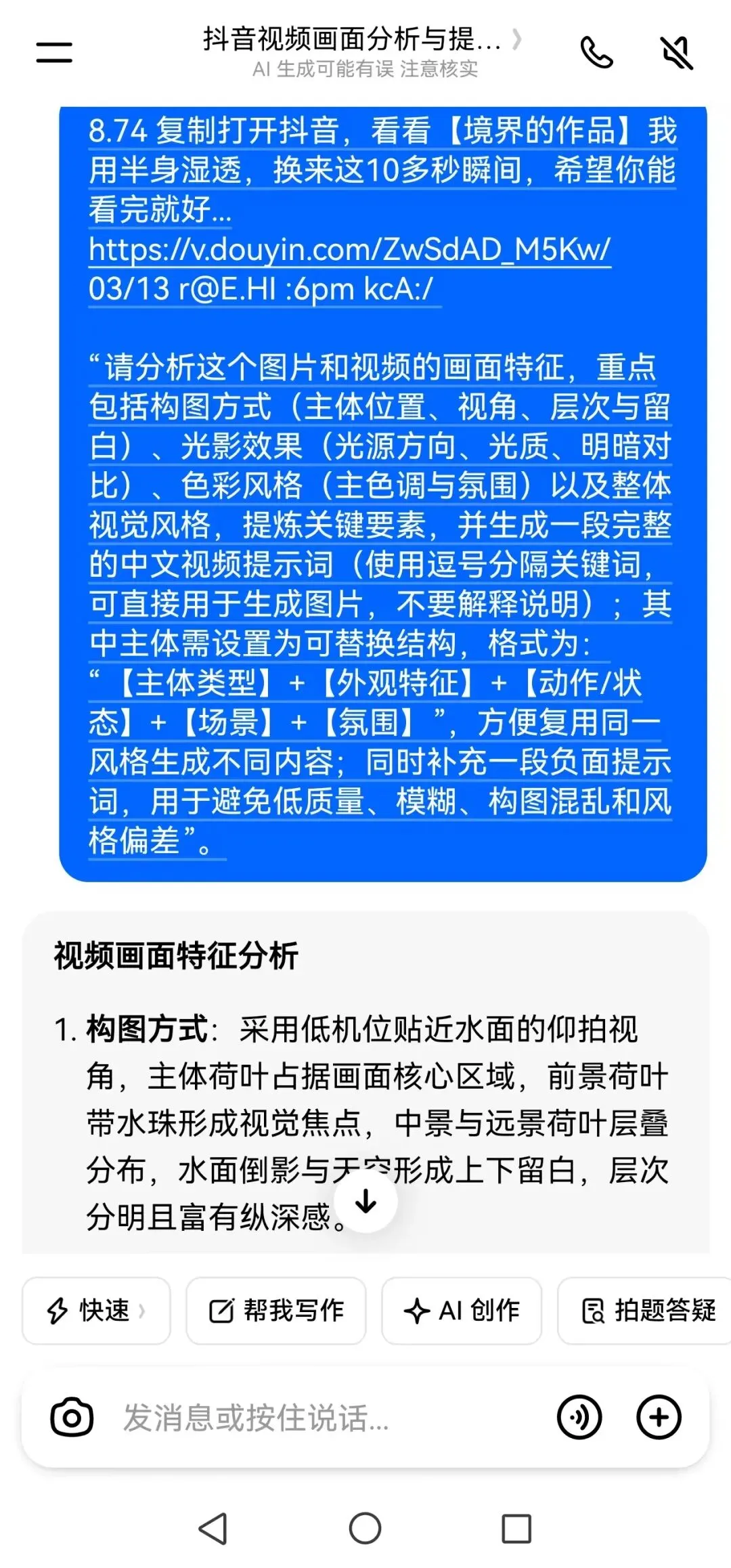Open the plus attachments menu
The width and height of the screenshot is (731, 1568).
[659, 1417]
